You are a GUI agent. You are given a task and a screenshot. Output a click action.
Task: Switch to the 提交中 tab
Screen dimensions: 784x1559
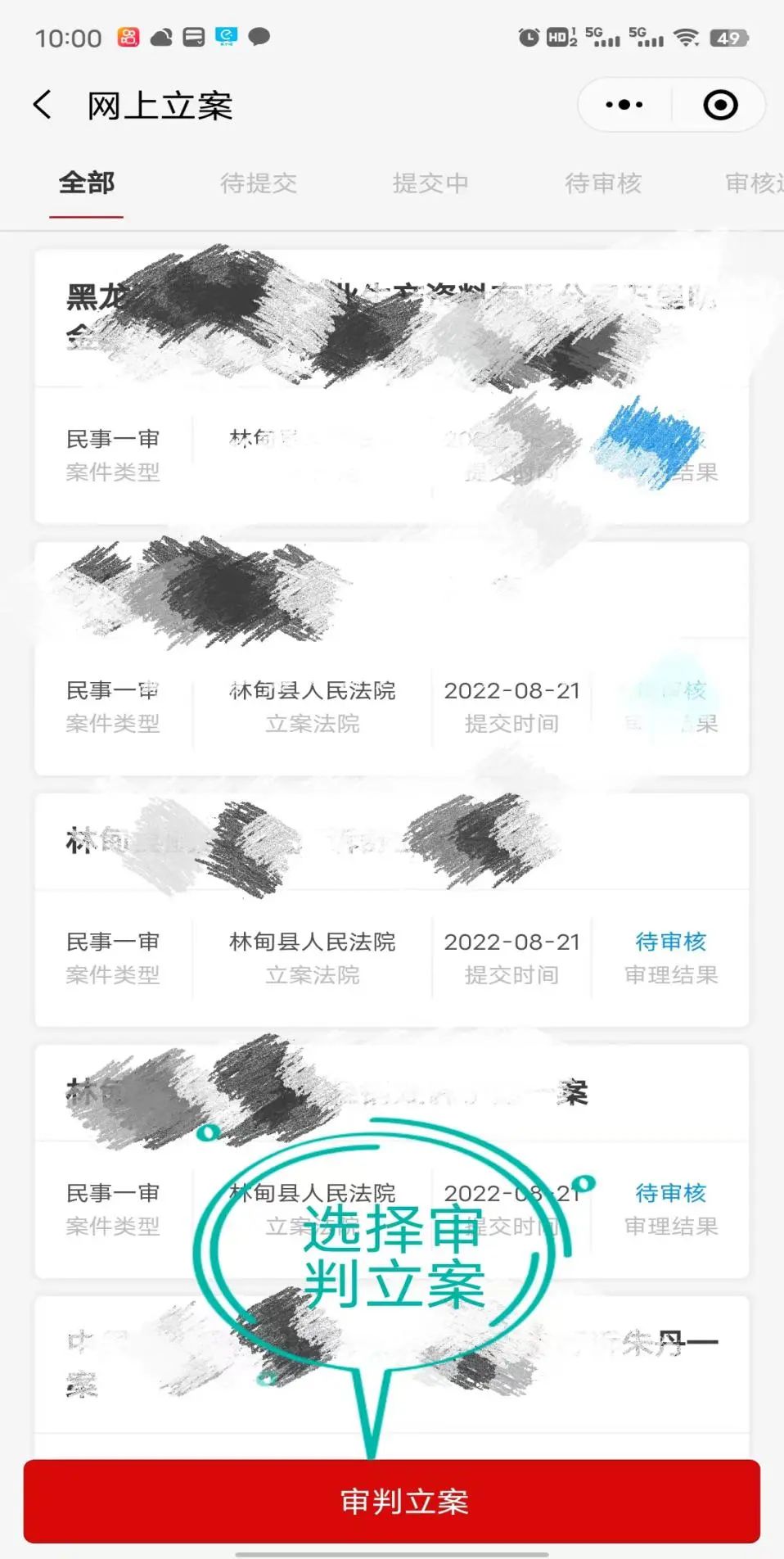pos(430,183)
